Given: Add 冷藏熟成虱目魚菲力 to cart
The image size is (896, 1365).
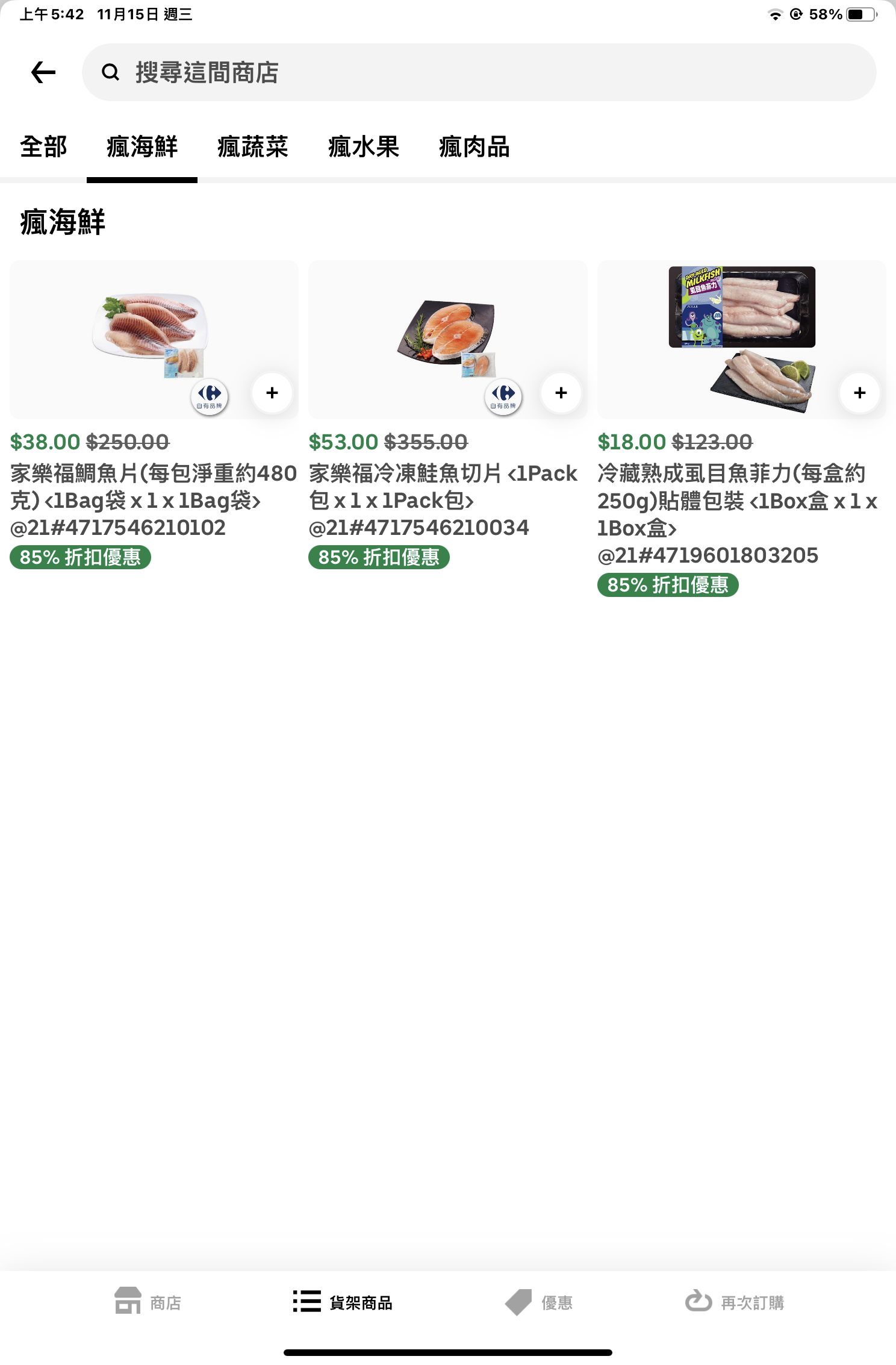Looking at the screenshot, I should coord(860,393).
